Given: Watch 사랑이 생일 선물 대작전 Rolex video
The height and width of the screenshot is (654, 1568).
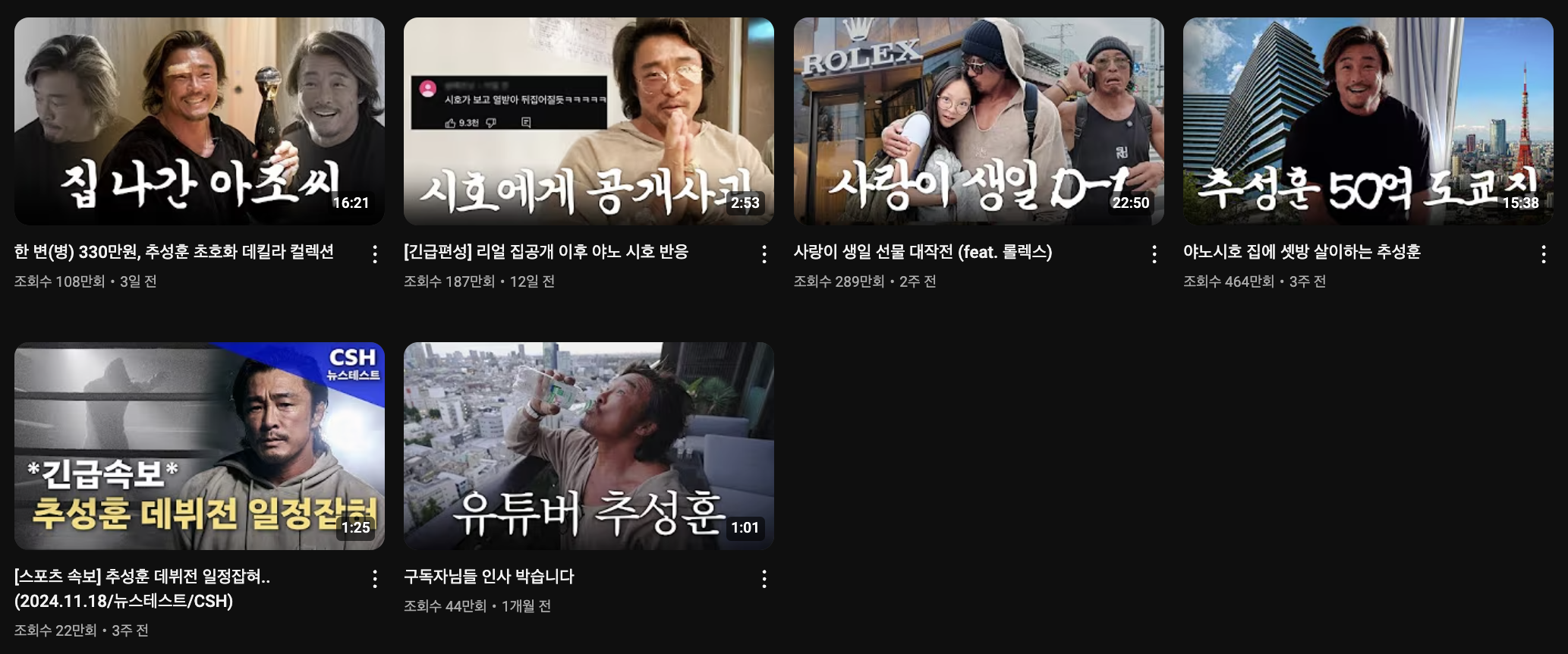Looking at the screenshot, I should pos(978,121).
